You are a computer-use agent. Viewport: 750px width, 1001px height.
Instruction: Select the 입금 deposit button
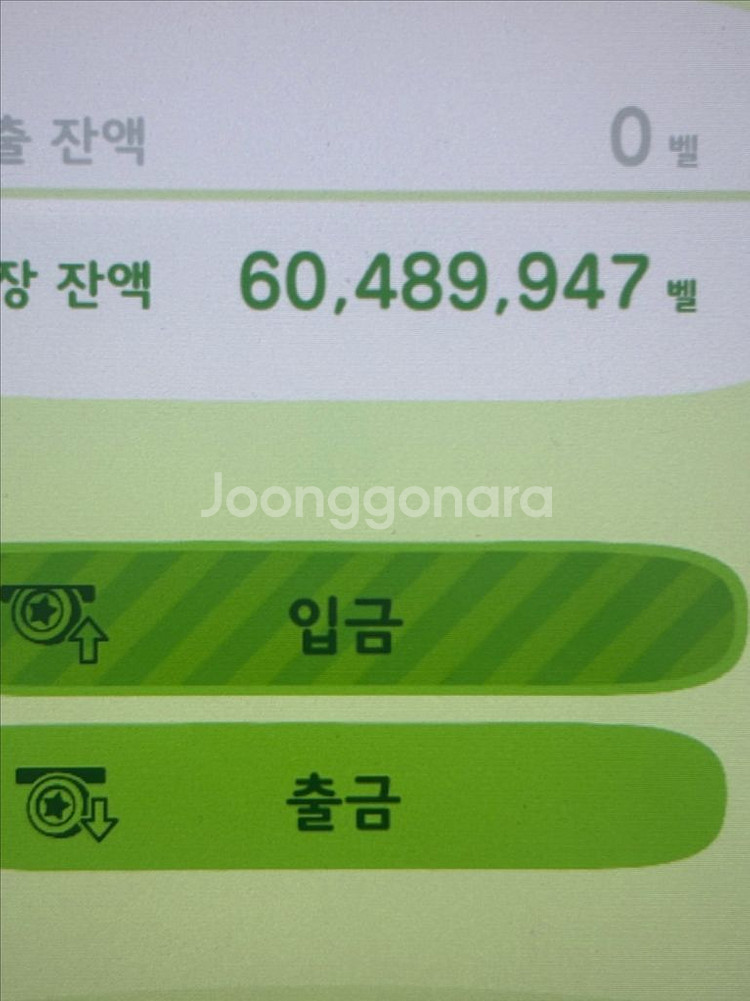pos(372,618)
